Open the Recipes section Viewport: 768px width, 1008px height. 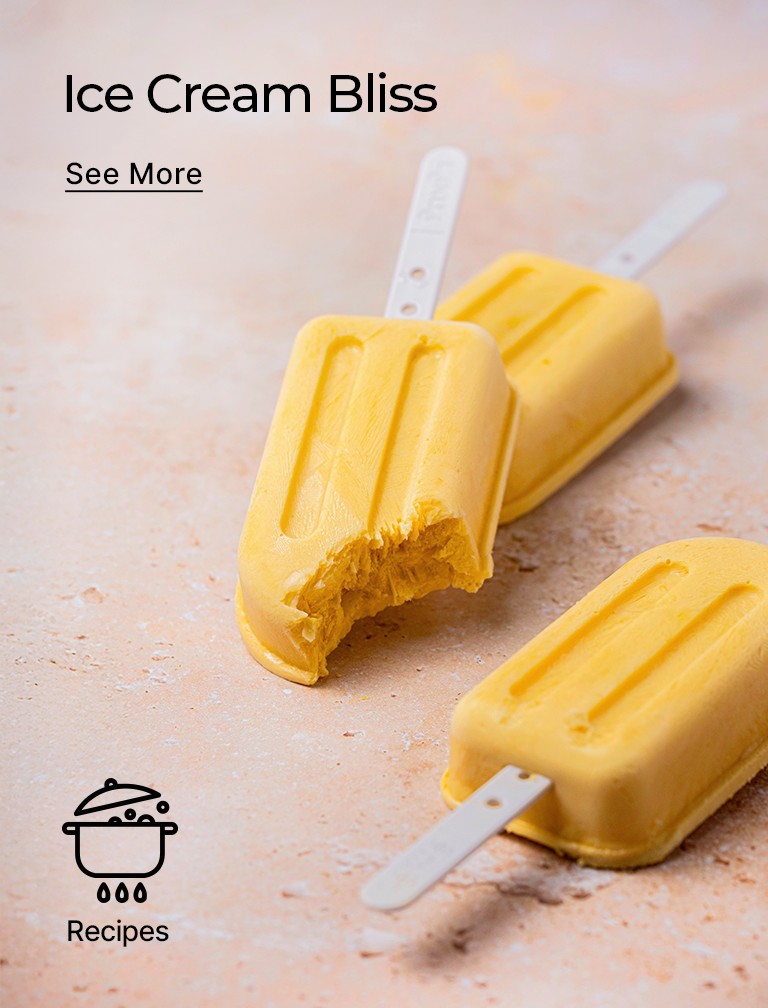(x=119, y=859)
